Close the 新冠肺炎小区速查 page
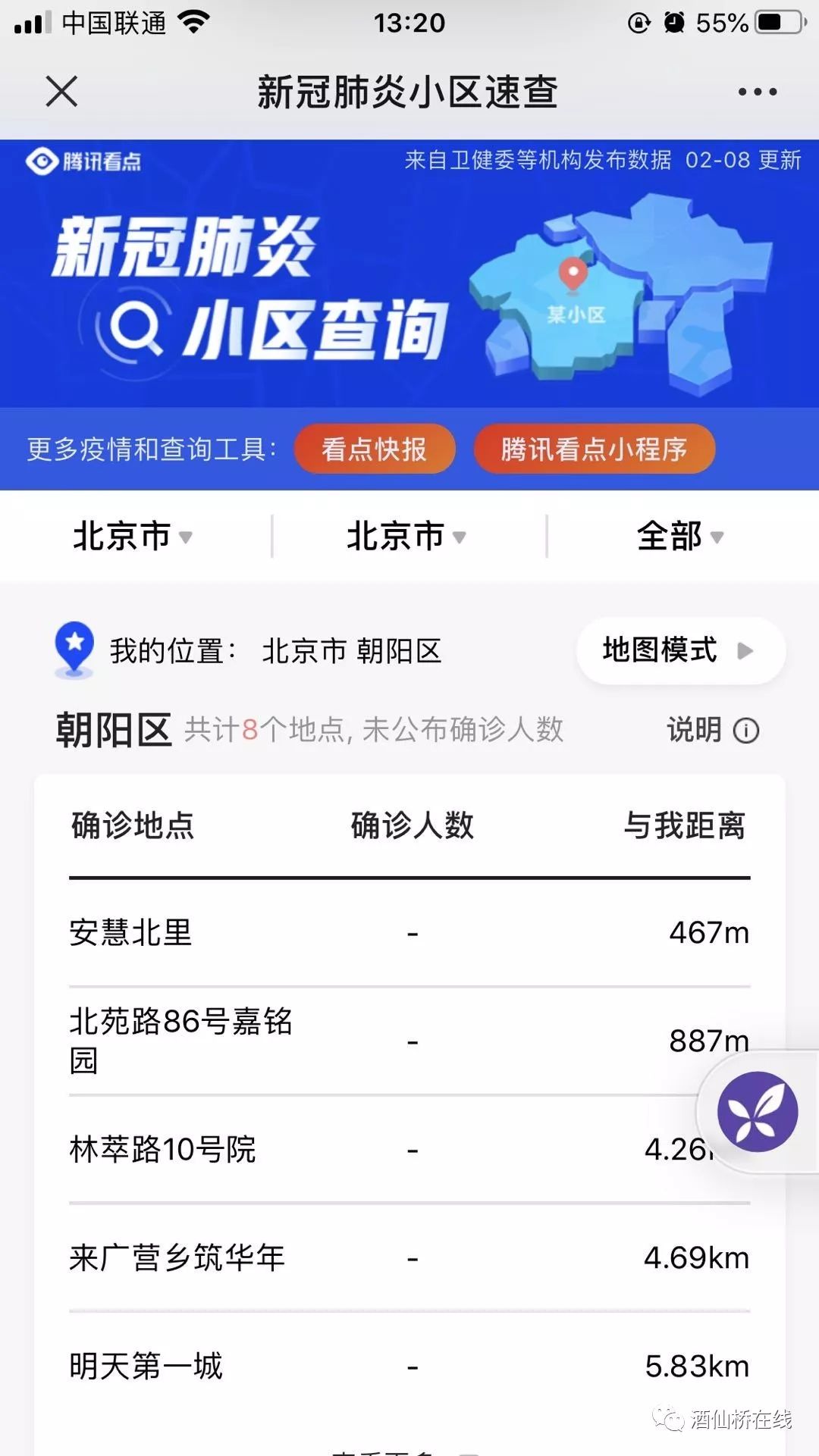This screenshot has height=1456, width=819. tap(61, 92)
